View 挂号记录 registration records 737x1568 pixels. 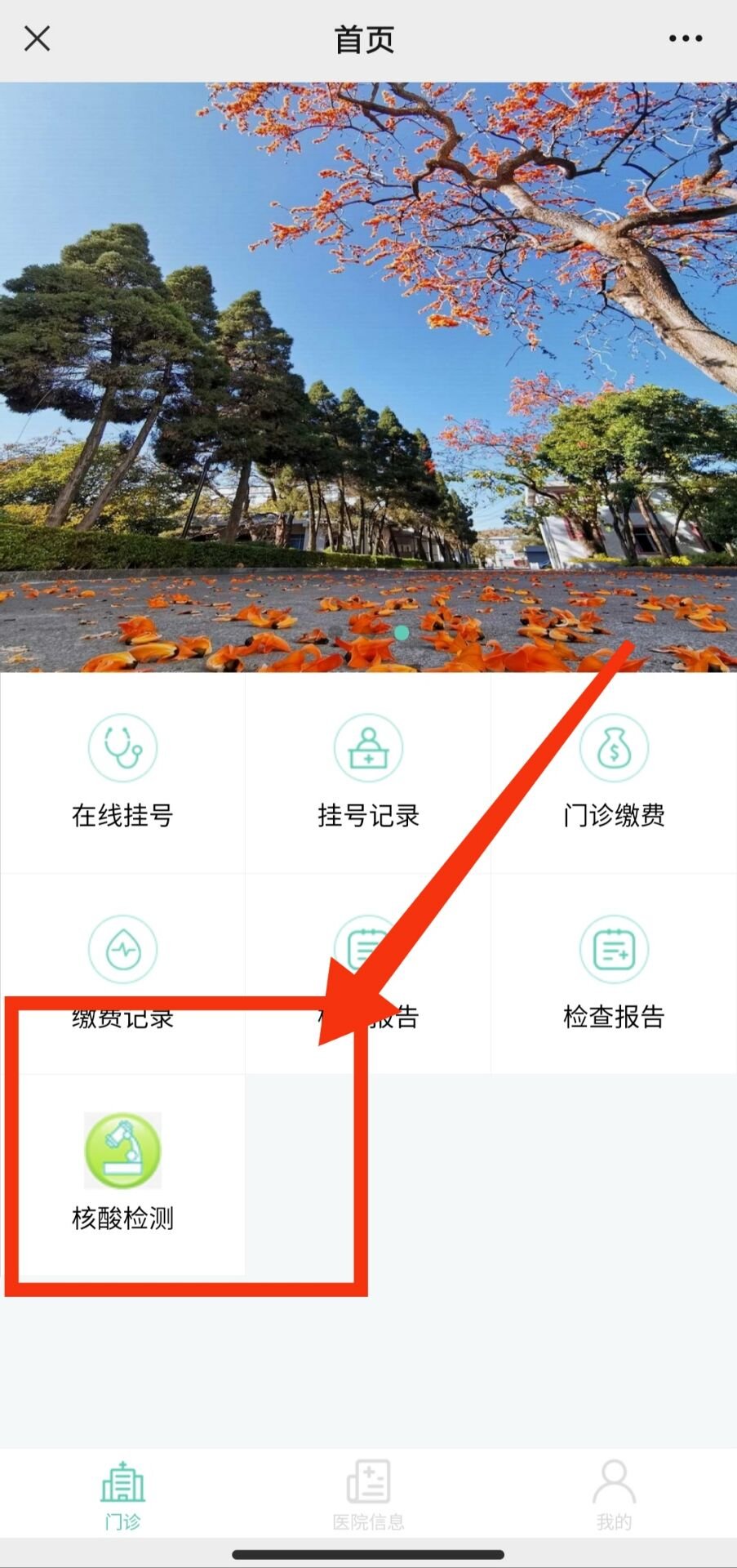point(368,772)
